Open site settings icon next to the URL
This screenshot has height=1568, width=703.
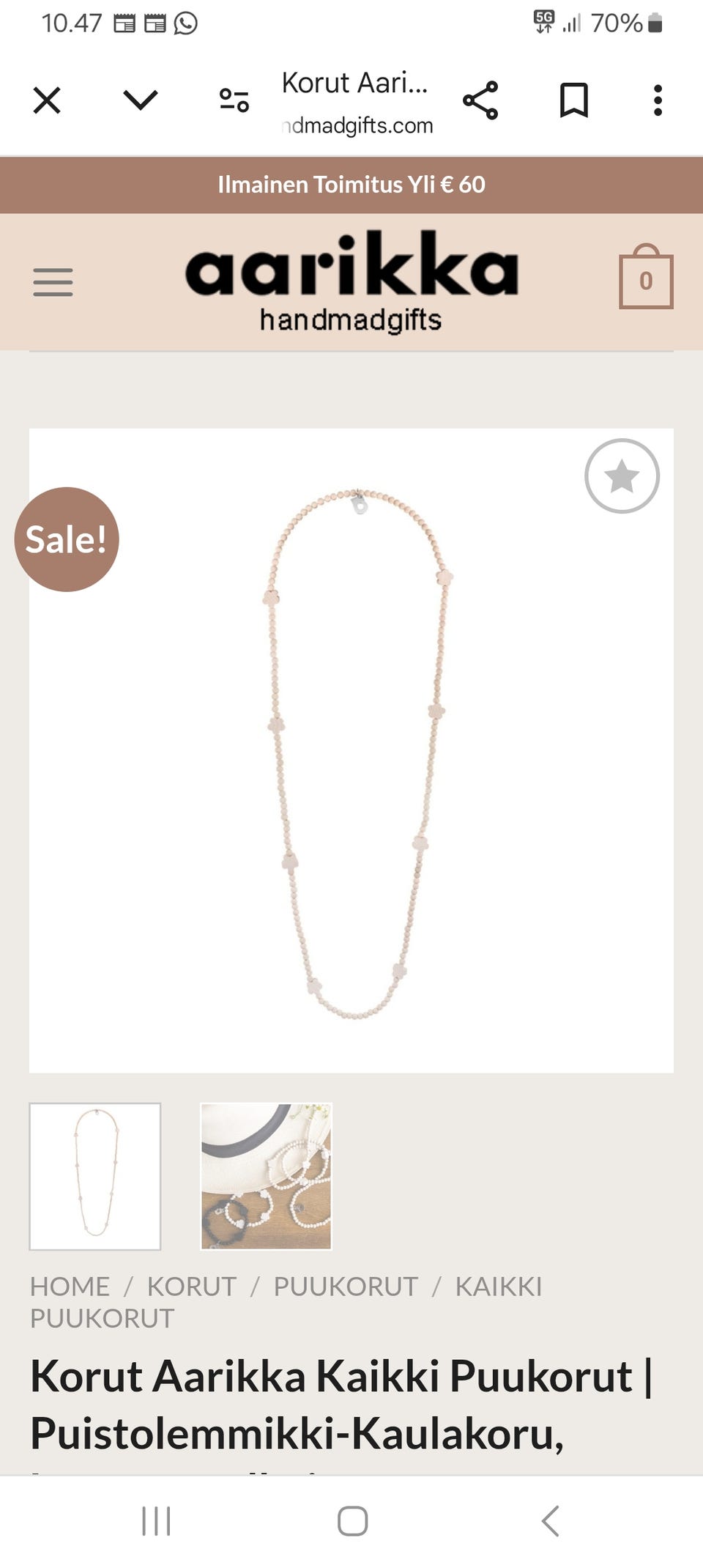tap(234, 100)
